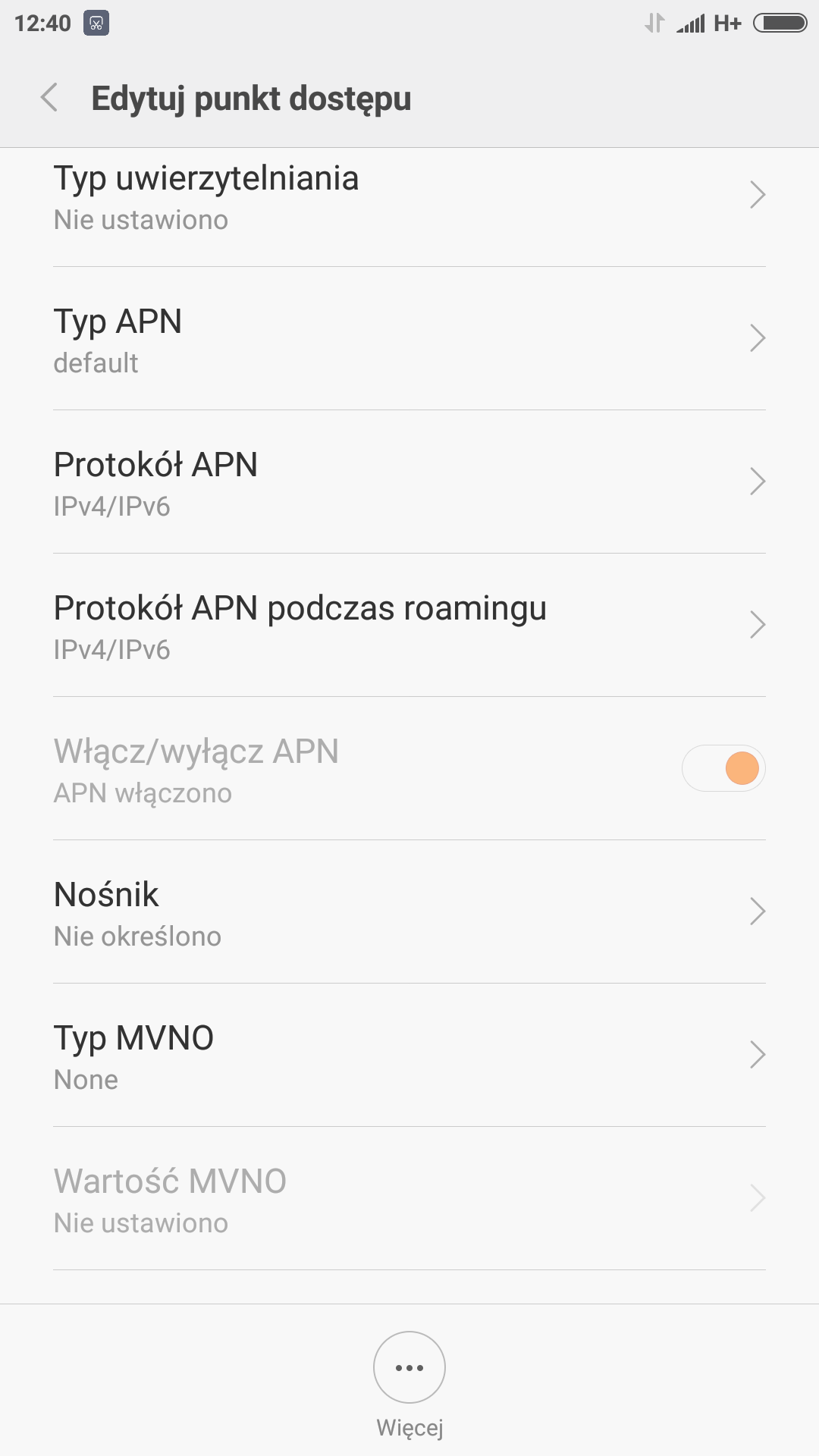Screen dimensions: 819x1456
Task: Open Typ uwierzytelniania setting
Action: click(x=409, y=197)
